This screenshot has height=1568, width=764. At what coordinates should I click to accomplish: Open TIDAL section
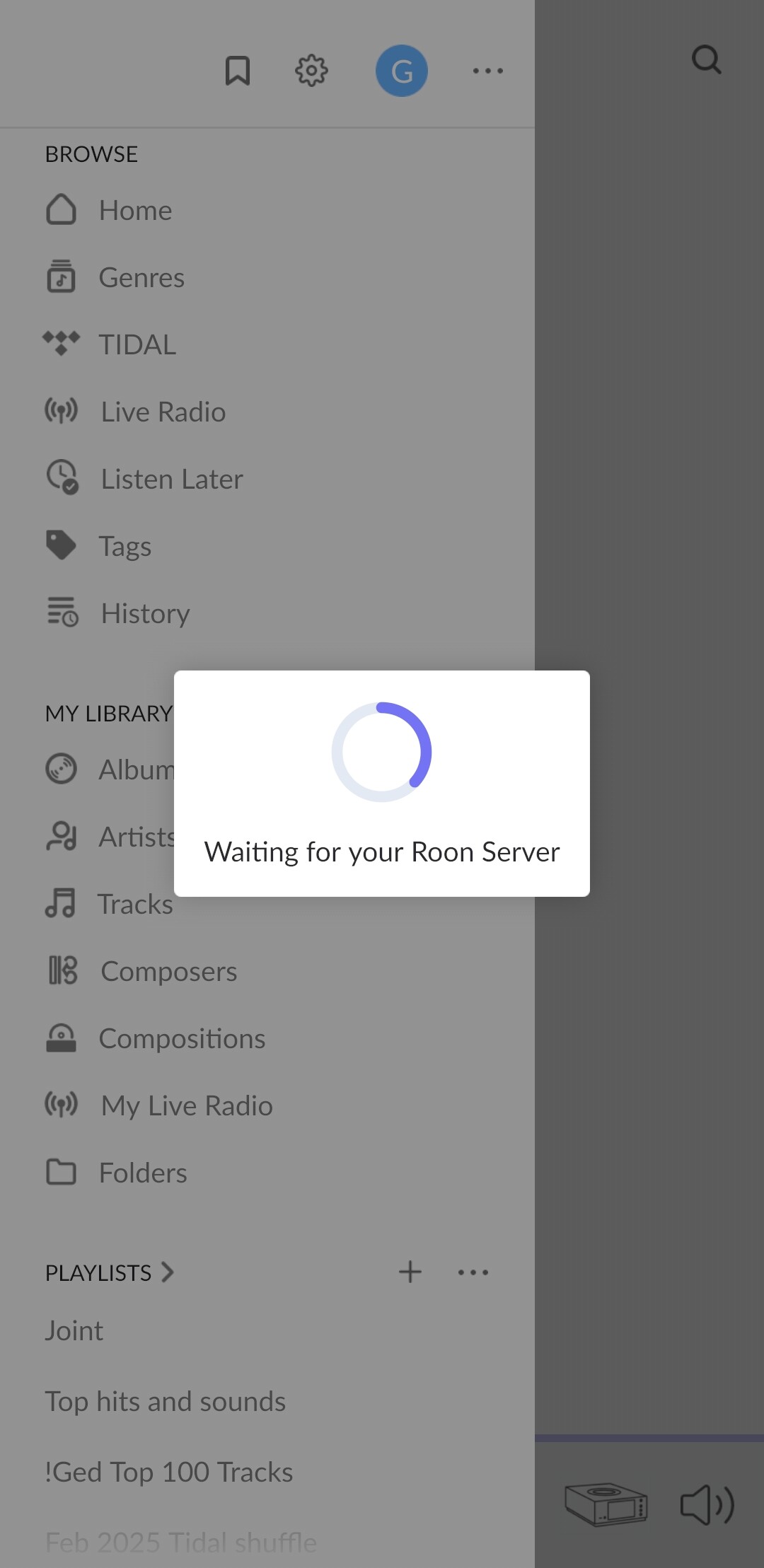[137, 345]
